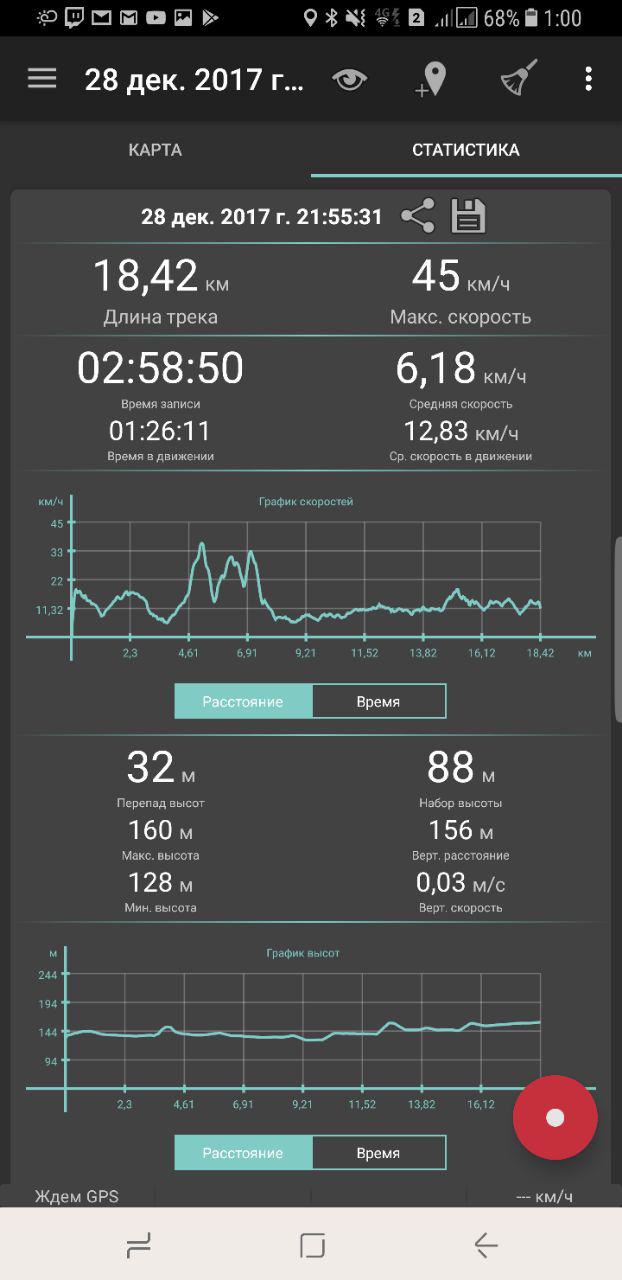Toggle track visibility with eye icon

click(x=350, y=80)
